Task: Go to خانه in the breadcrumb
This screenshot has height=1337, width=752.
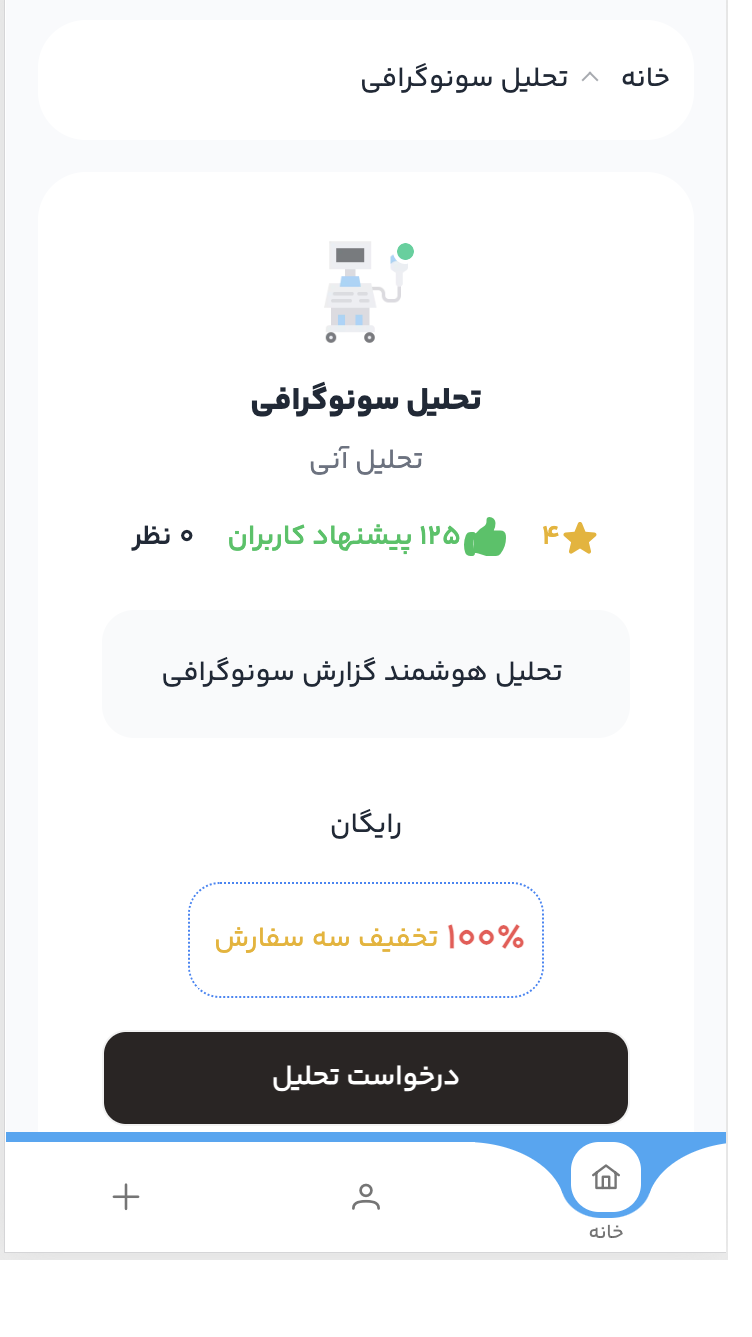Action: (x=645, y=78)
